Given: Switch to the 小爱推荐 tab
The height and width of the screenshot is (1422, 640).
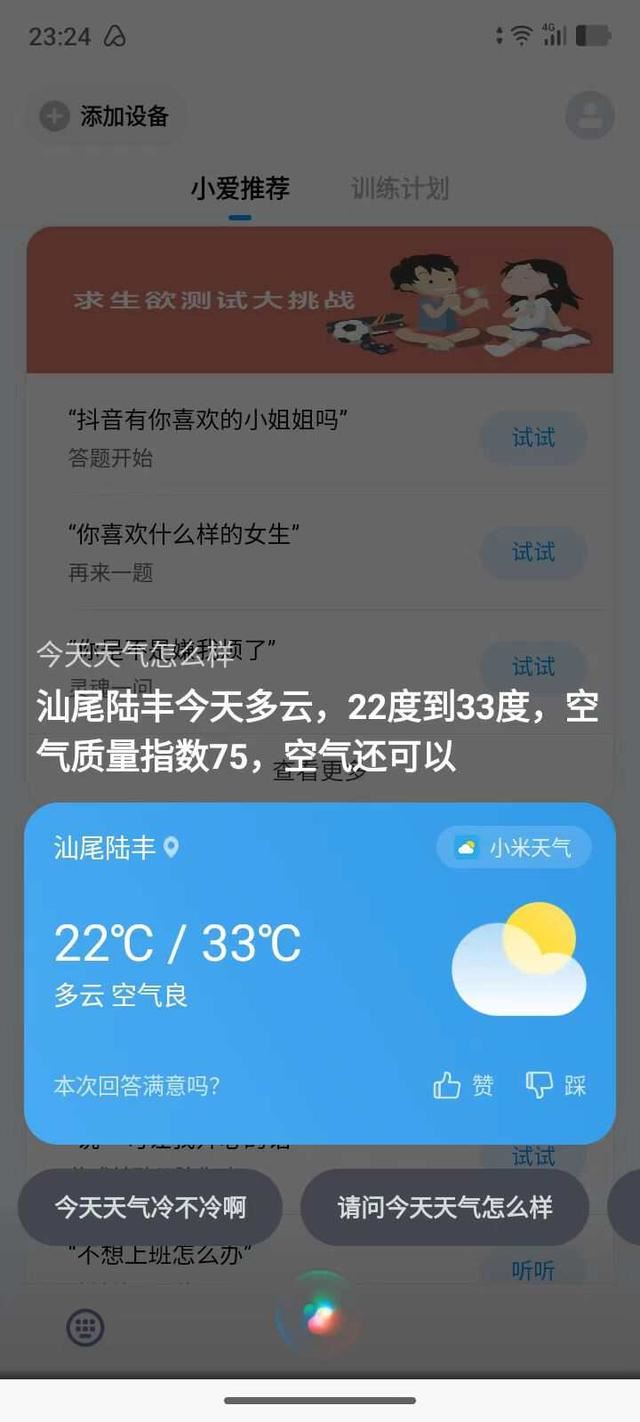Looking at the screenshot, I should point(240,188).
